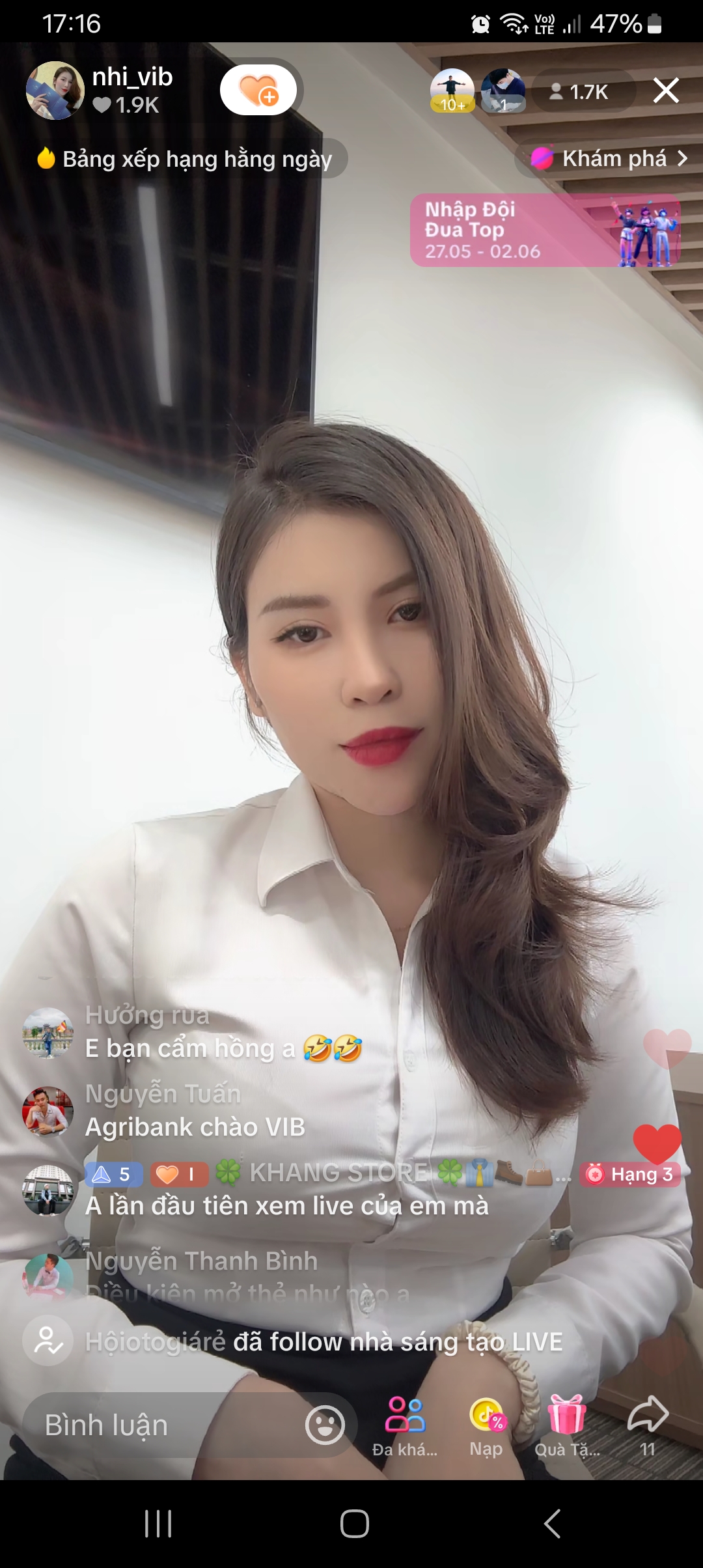Open the 1.7K viewers list
Viewport: 703px width, 1568px height.
point(581,92)
